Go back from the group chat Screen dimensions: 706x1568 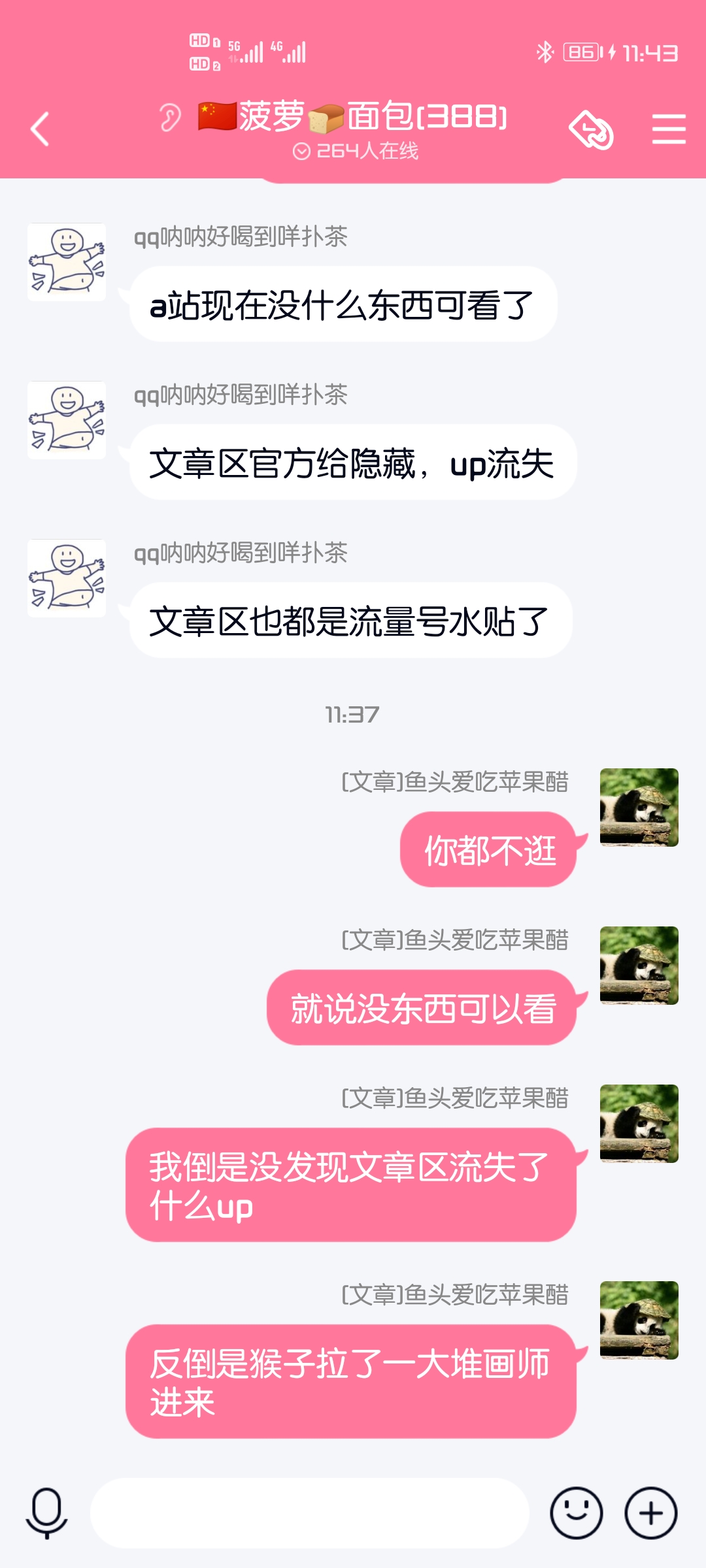[x=41, y=129]
